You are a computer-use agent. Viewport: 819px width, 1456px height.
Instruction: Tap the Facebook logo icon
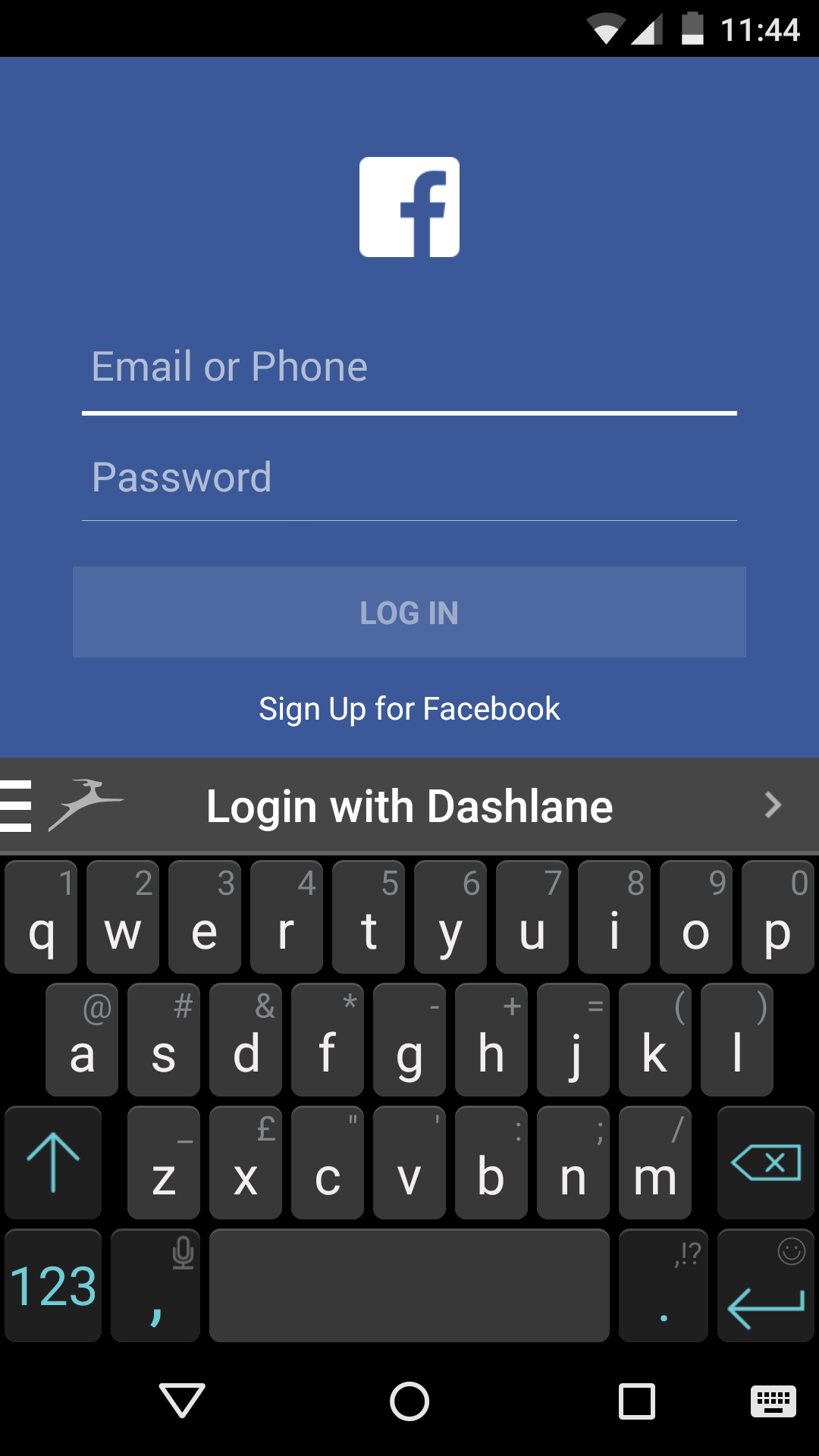pos(409,206)
